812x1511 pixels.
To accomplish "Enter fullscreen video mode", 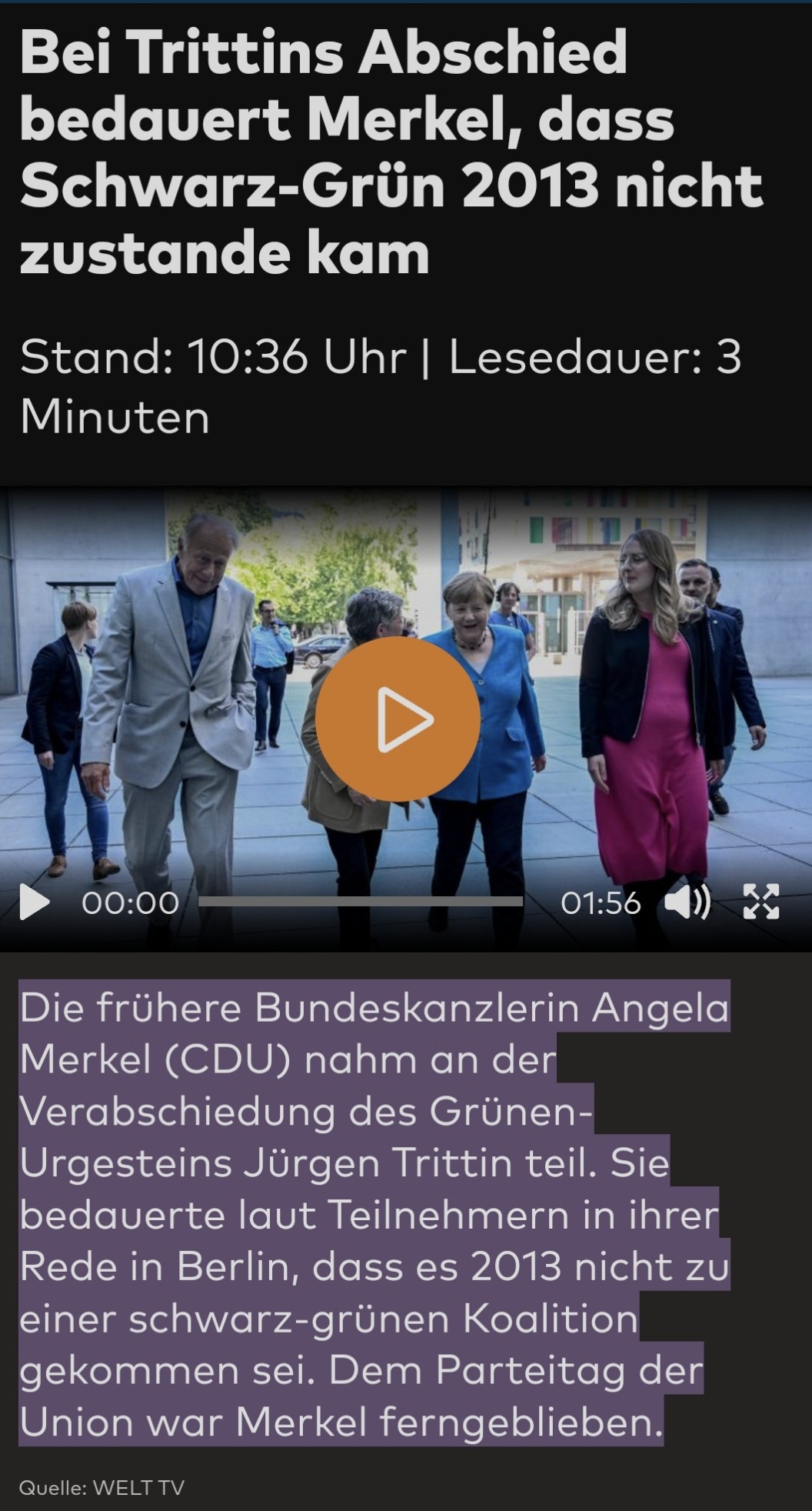I will pyautogui.click(x=761, y=902).
